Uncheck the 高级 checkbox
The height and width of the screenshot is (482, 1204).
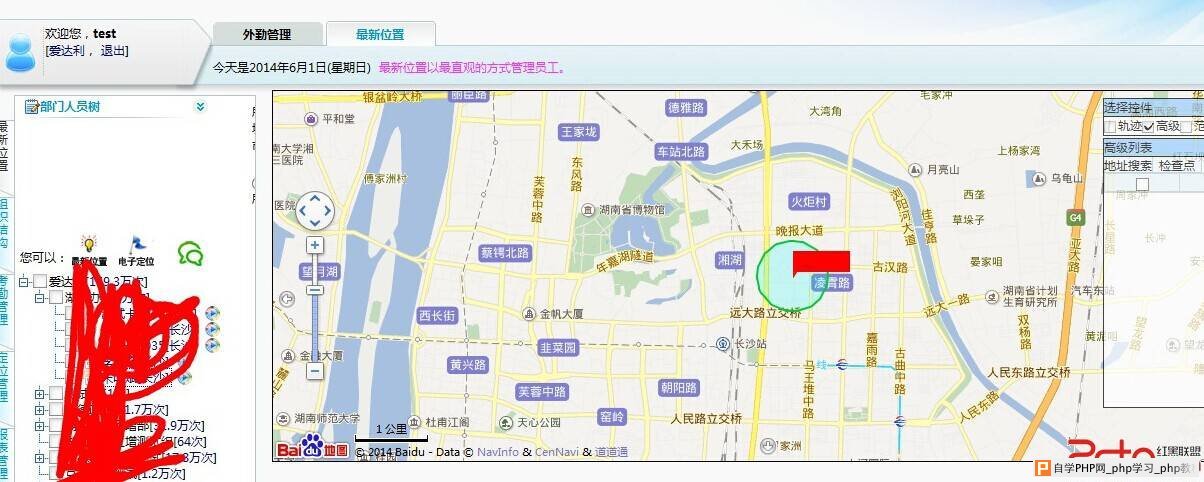(1149, 127)
